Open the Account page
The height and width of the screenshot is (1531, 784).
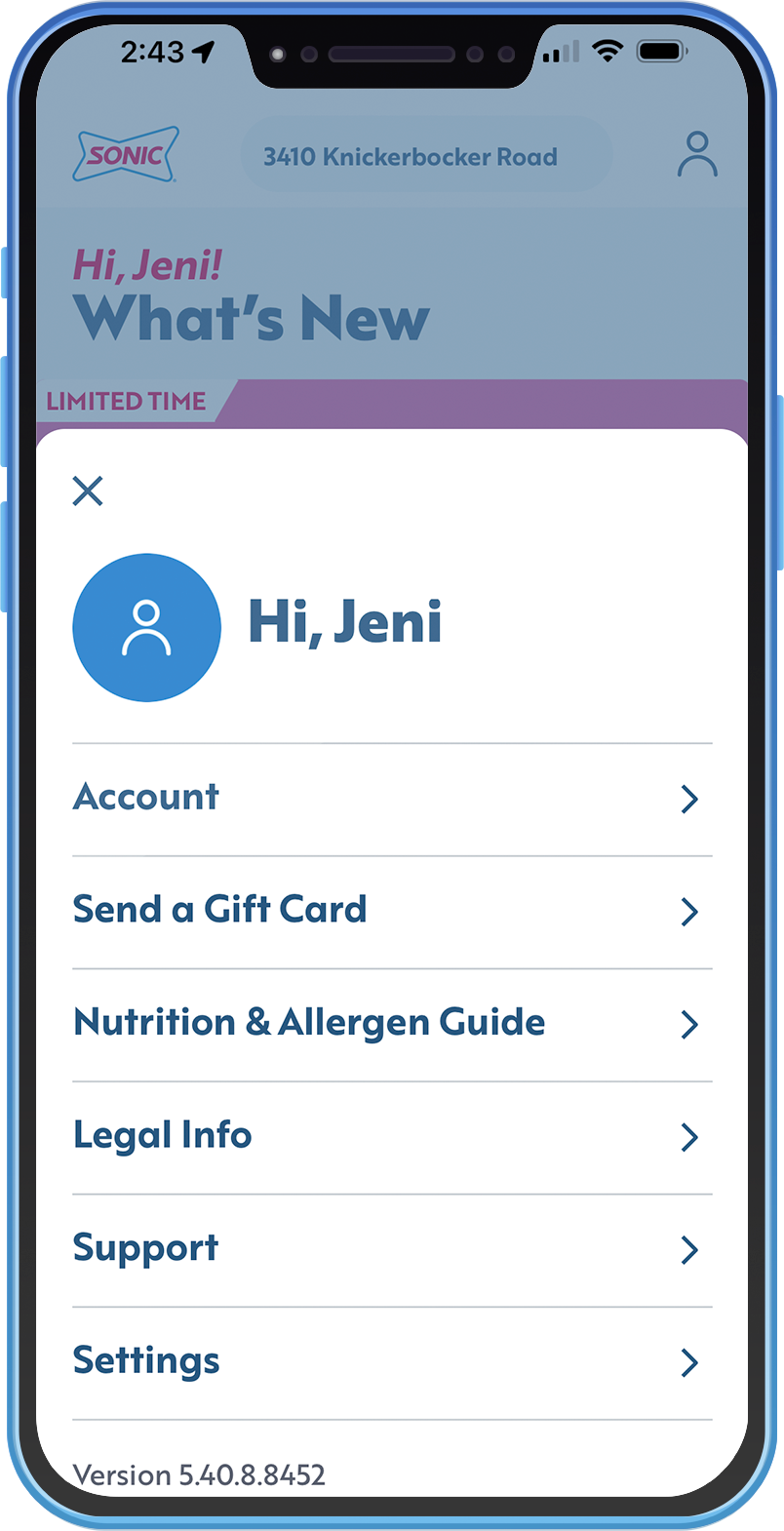[x=145, y=796]
